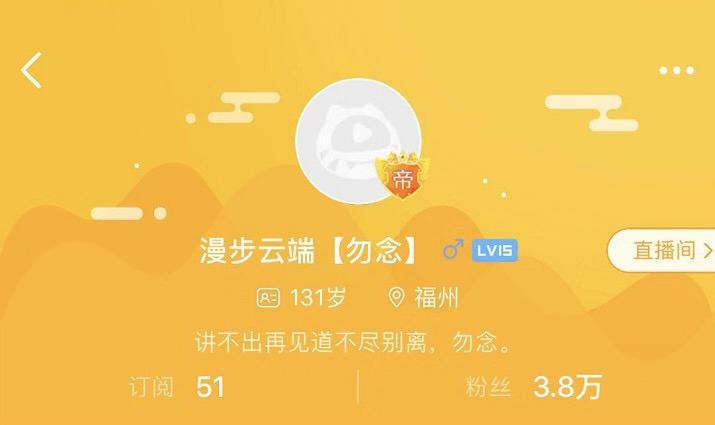Enter the 直播间 live room

point(664,250)
